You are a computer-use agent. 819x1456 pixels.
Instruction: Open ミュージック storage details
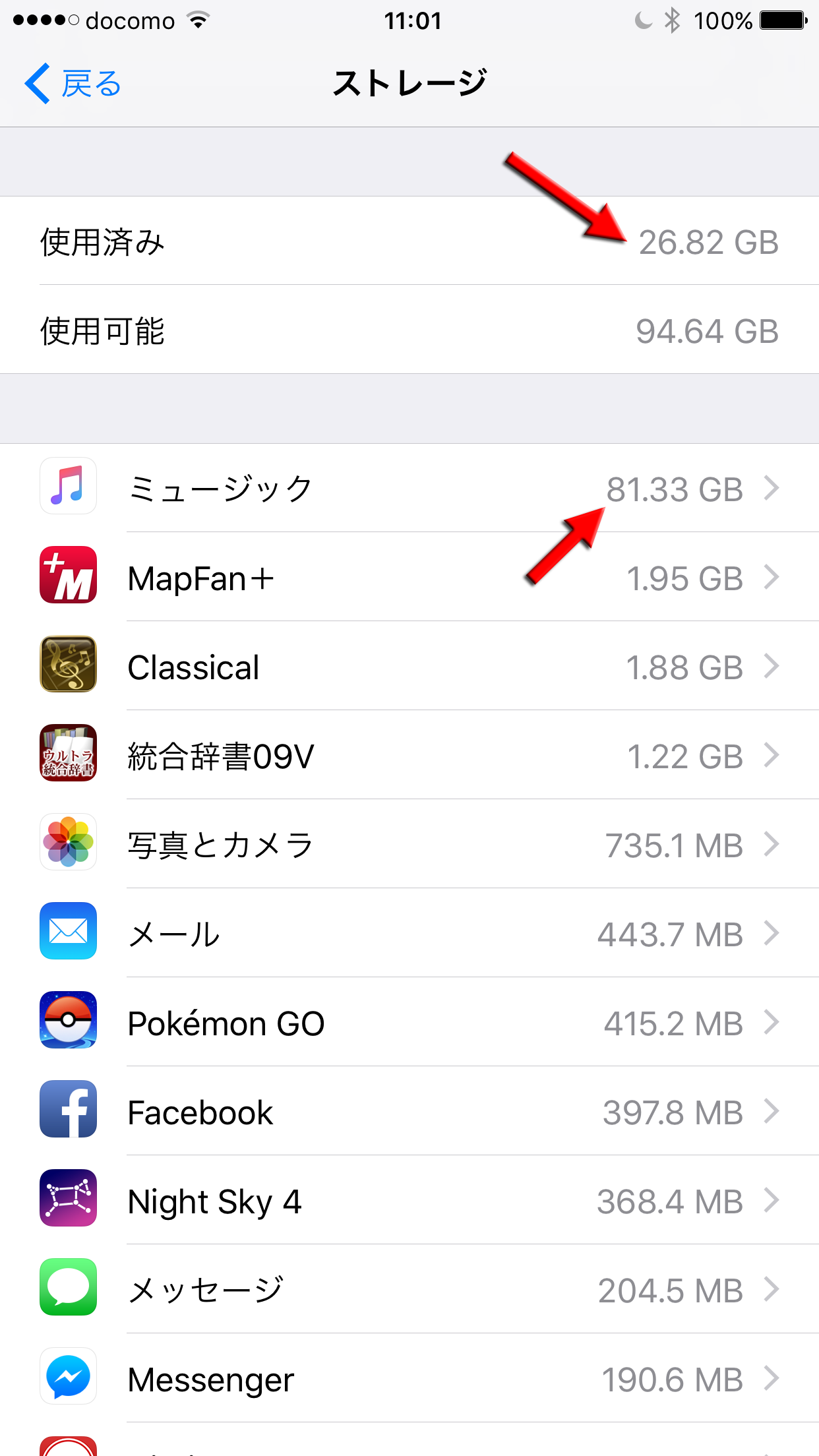(x=409, y=489)
